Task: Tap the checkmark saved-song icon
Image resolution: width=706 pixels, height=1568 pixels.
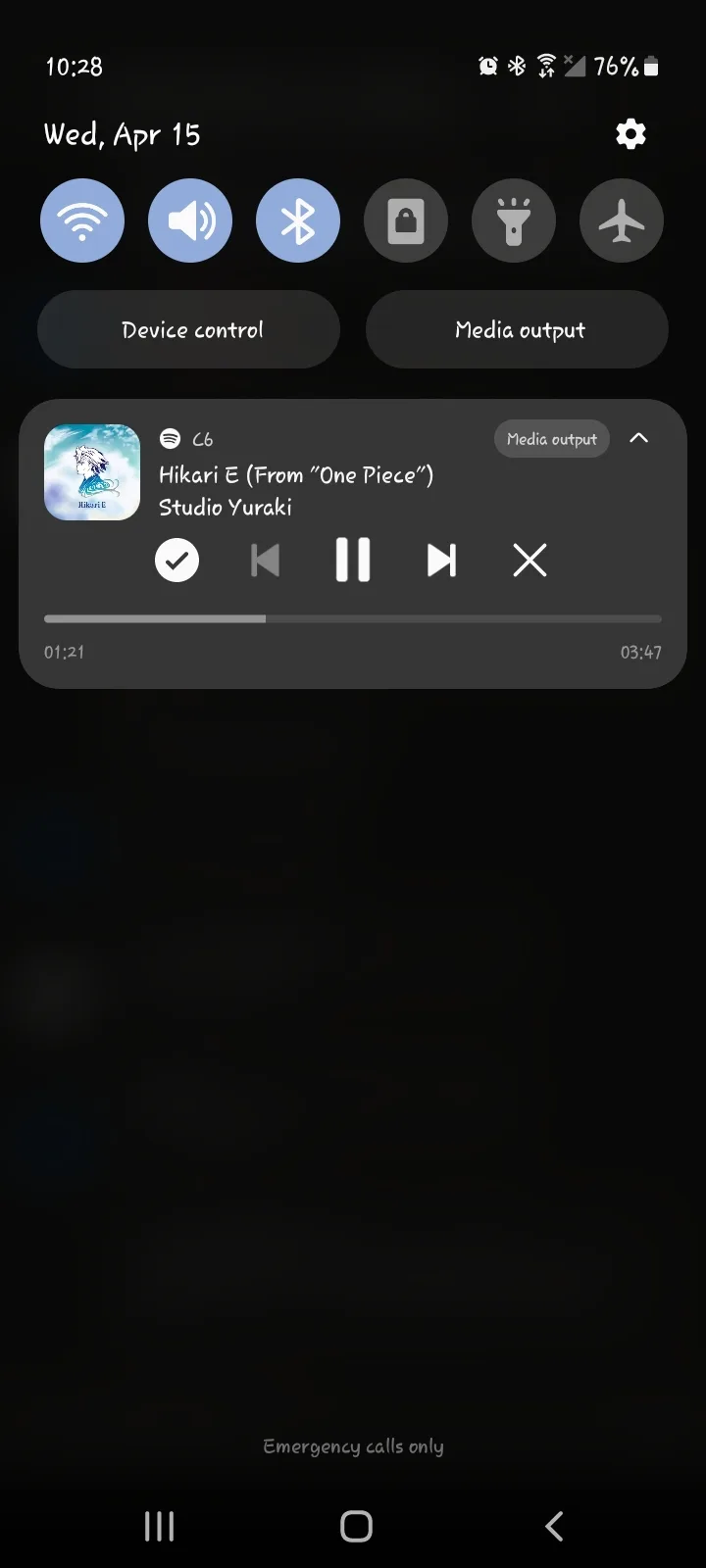Action: [177, 561]
